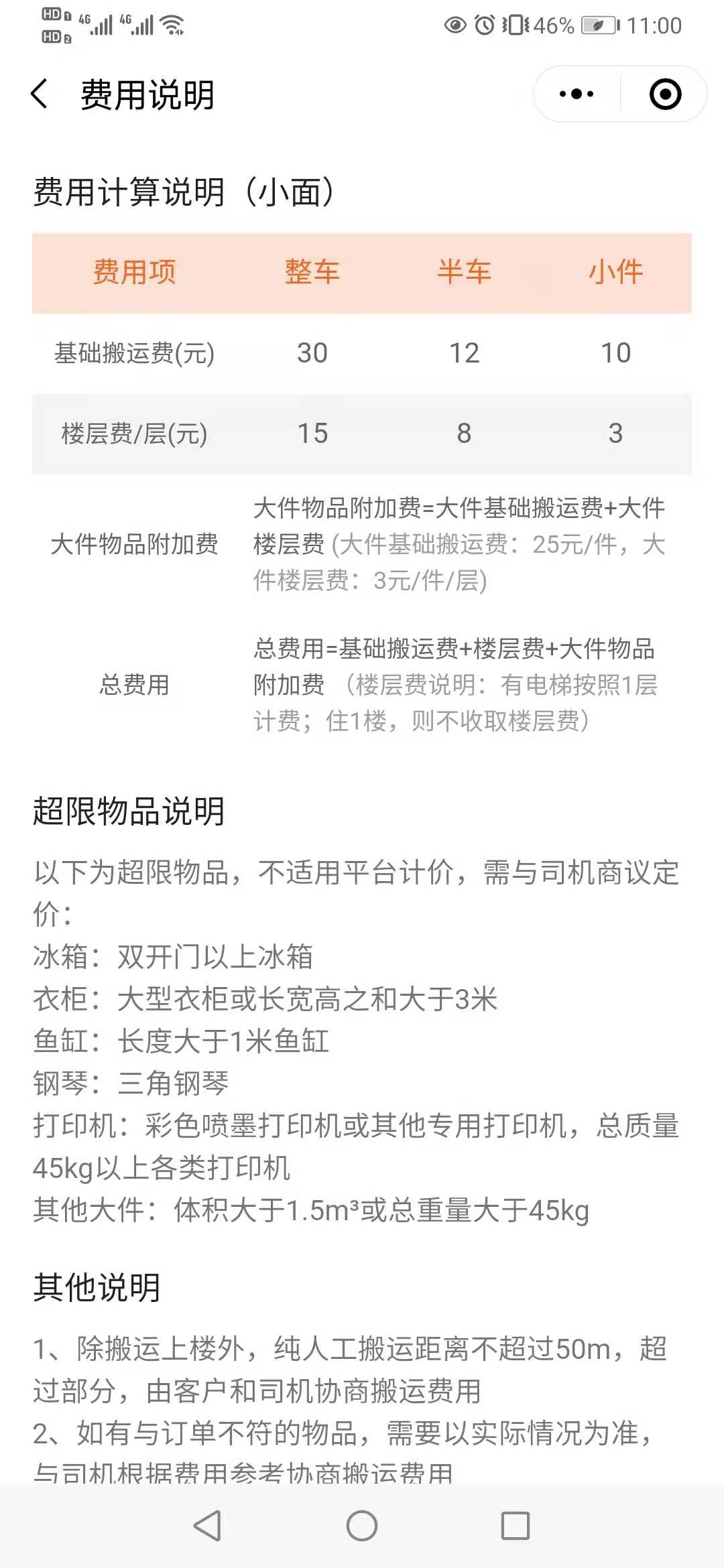
Task: Go back from the 费用说明 page
Action: tap(40, 94)
